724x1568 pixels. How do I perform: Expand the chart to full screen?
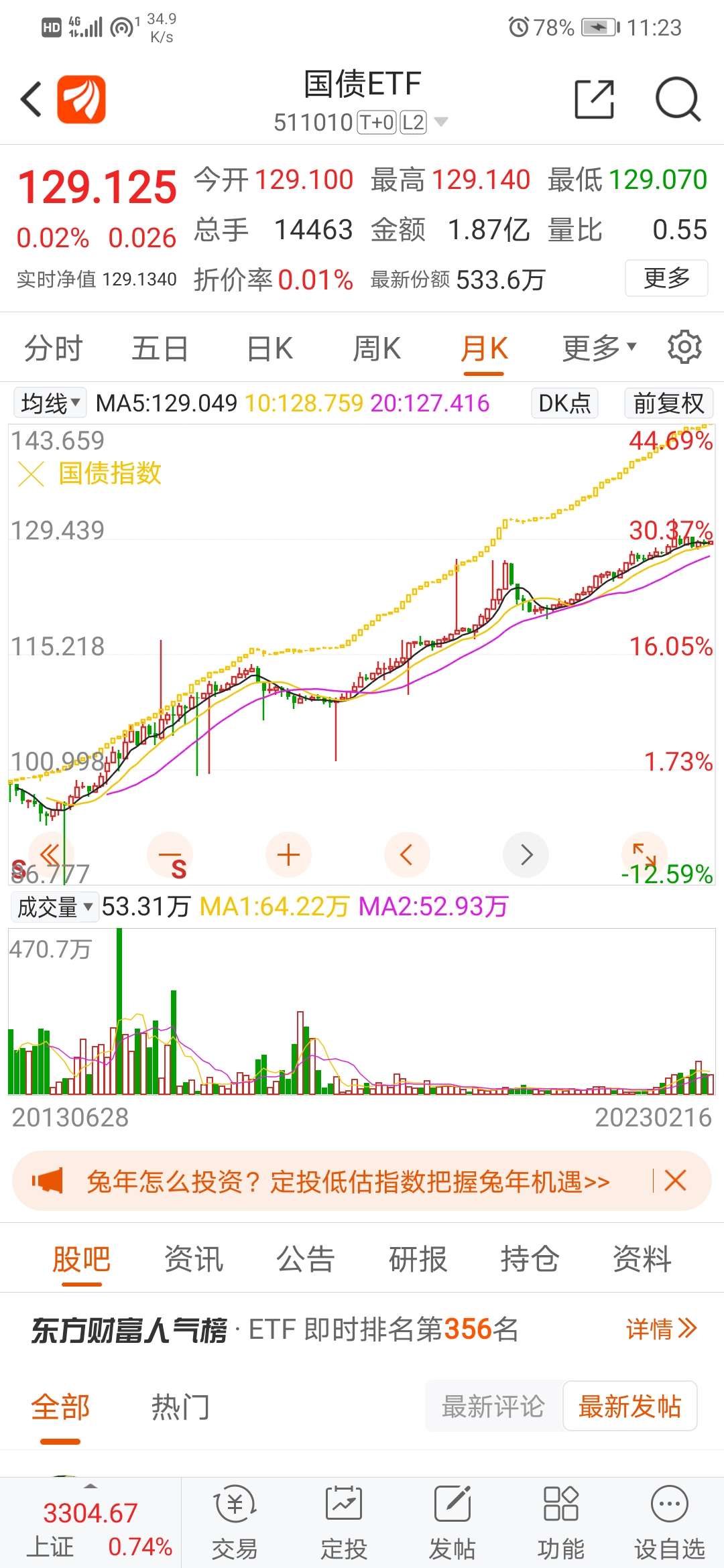[644, 854]
